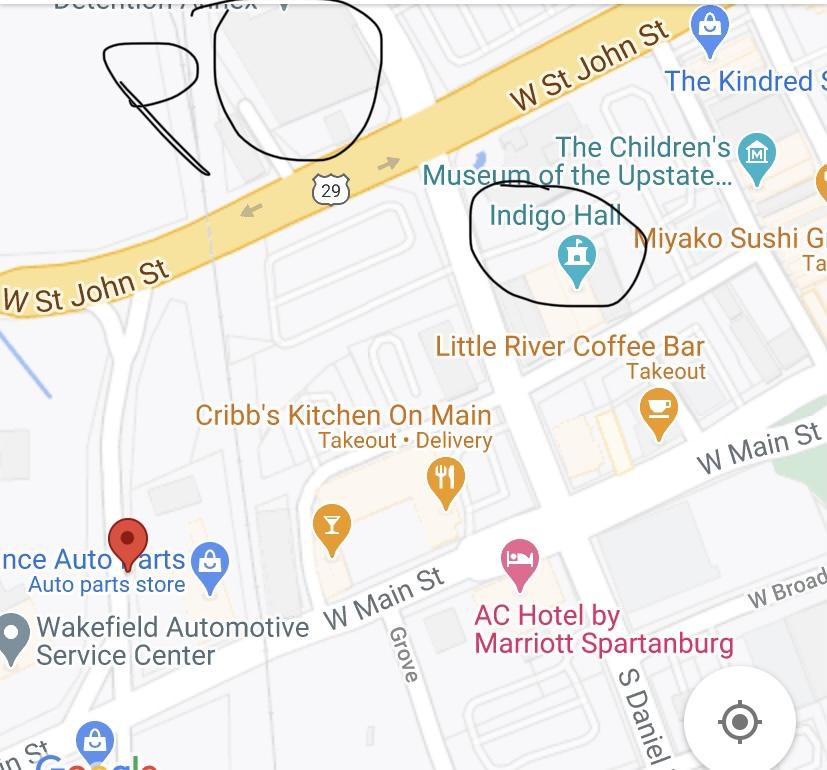Screen dimensions: 827x770
Task: Select the Advance Auto Parts store marker
Action: click(210, 565)
